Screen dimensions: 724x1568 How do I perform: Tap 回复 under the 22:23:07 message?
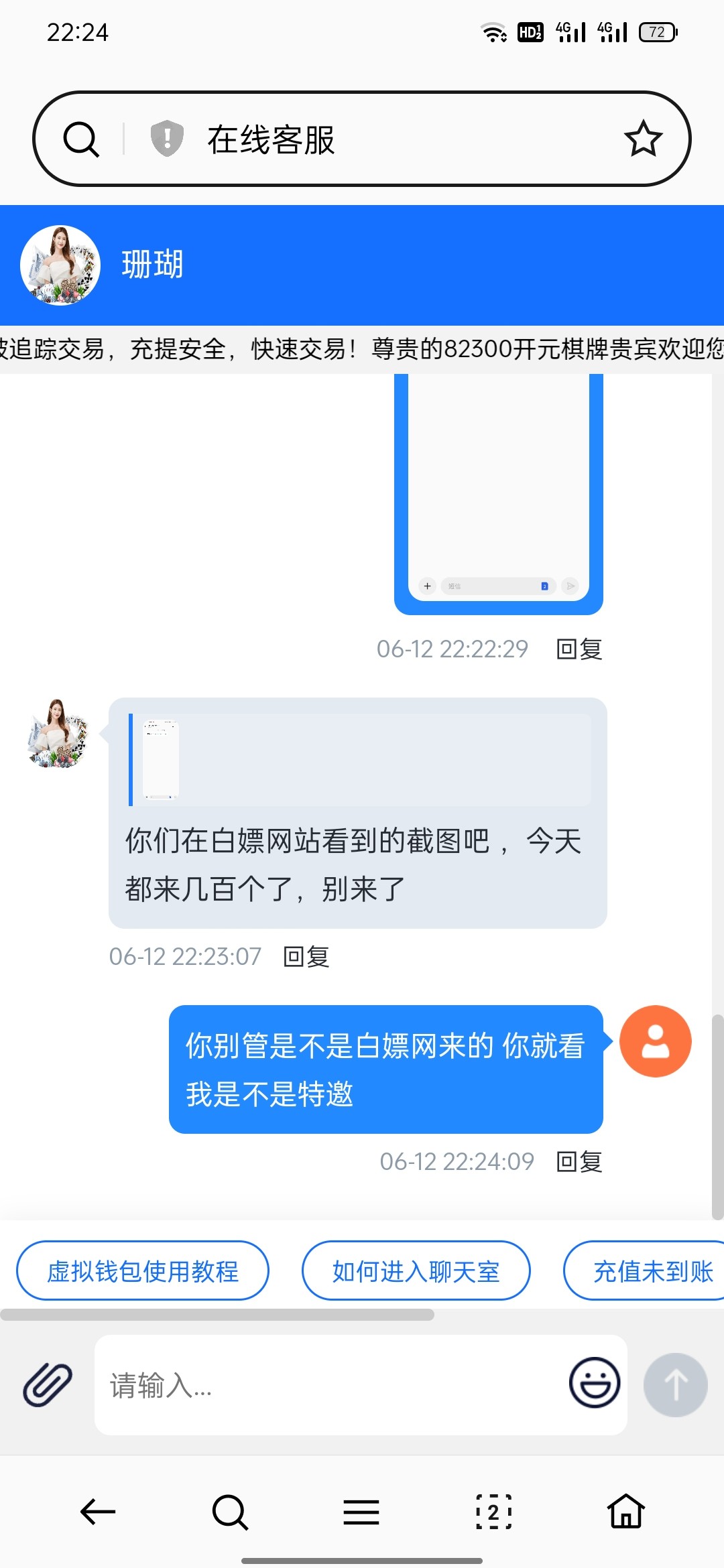pyautogui.click(x=307, y=958)
